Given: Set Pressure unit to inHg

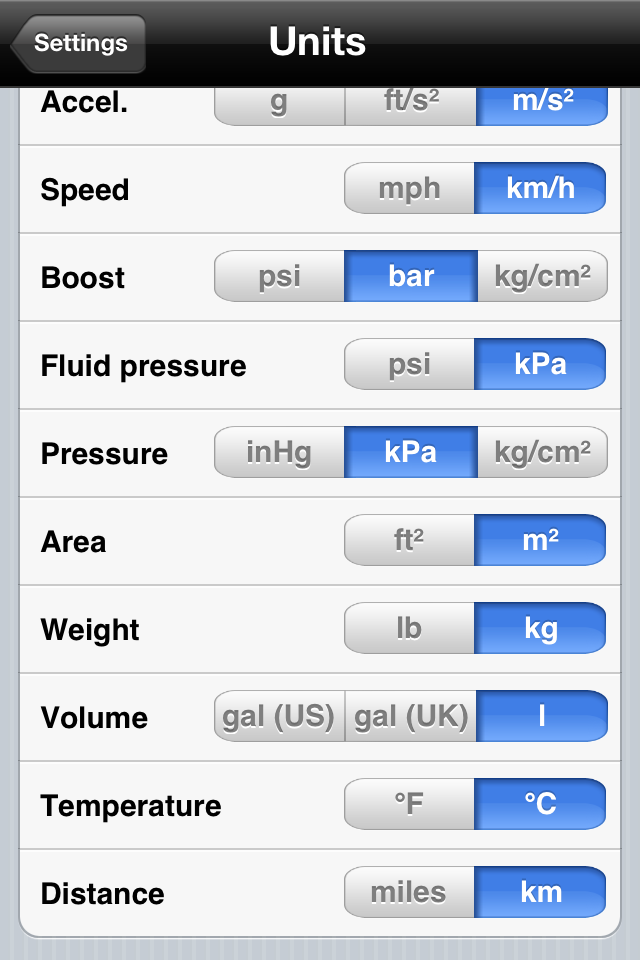Looking at the screenshot, I should click(x=279, y=453).
